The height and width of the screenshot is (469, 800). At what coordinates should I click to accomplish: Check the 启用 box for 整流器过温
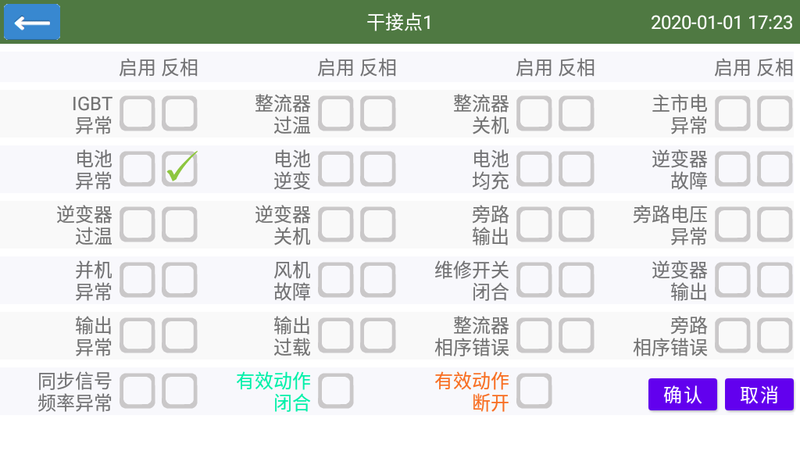[336, 114]
